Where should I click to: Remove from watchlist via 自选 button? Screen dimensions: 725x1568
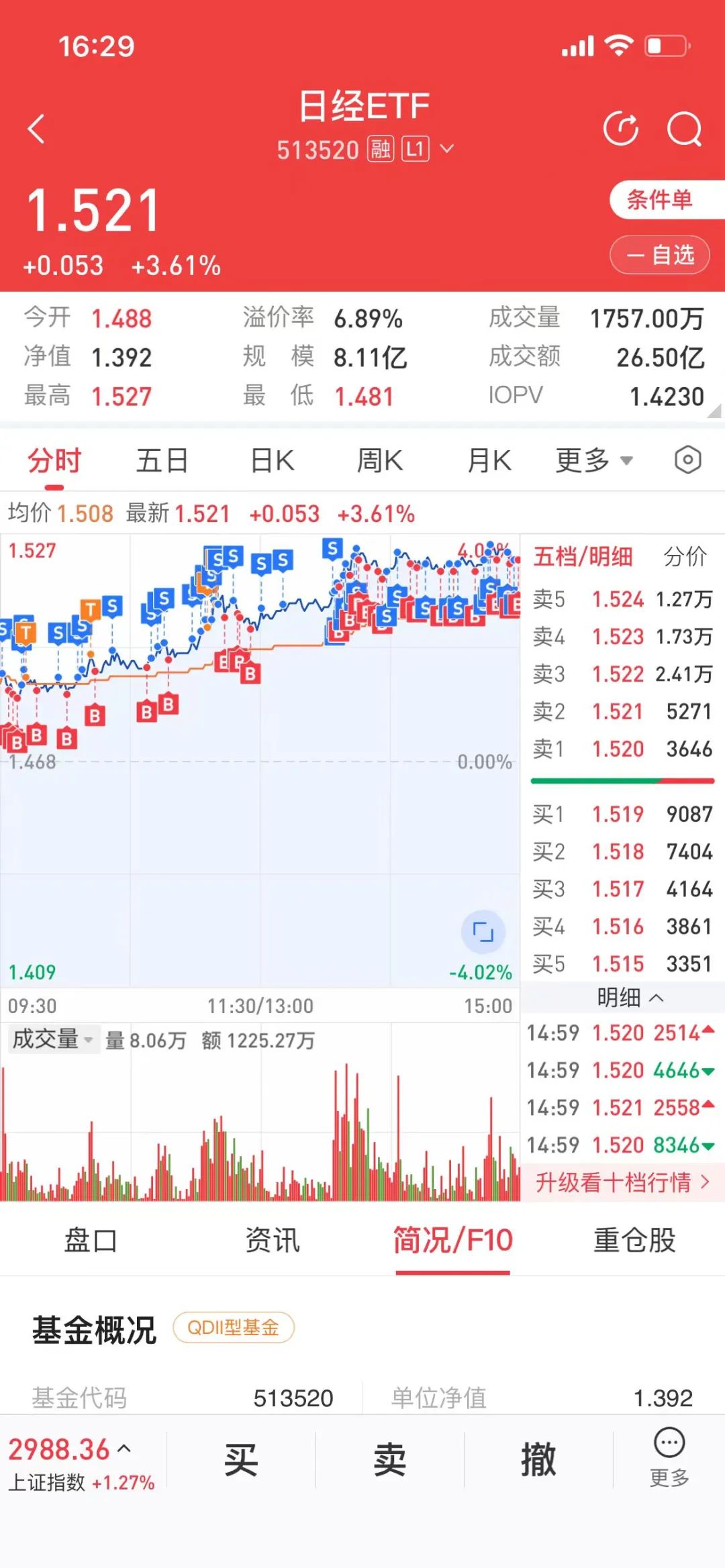(659, 255)
